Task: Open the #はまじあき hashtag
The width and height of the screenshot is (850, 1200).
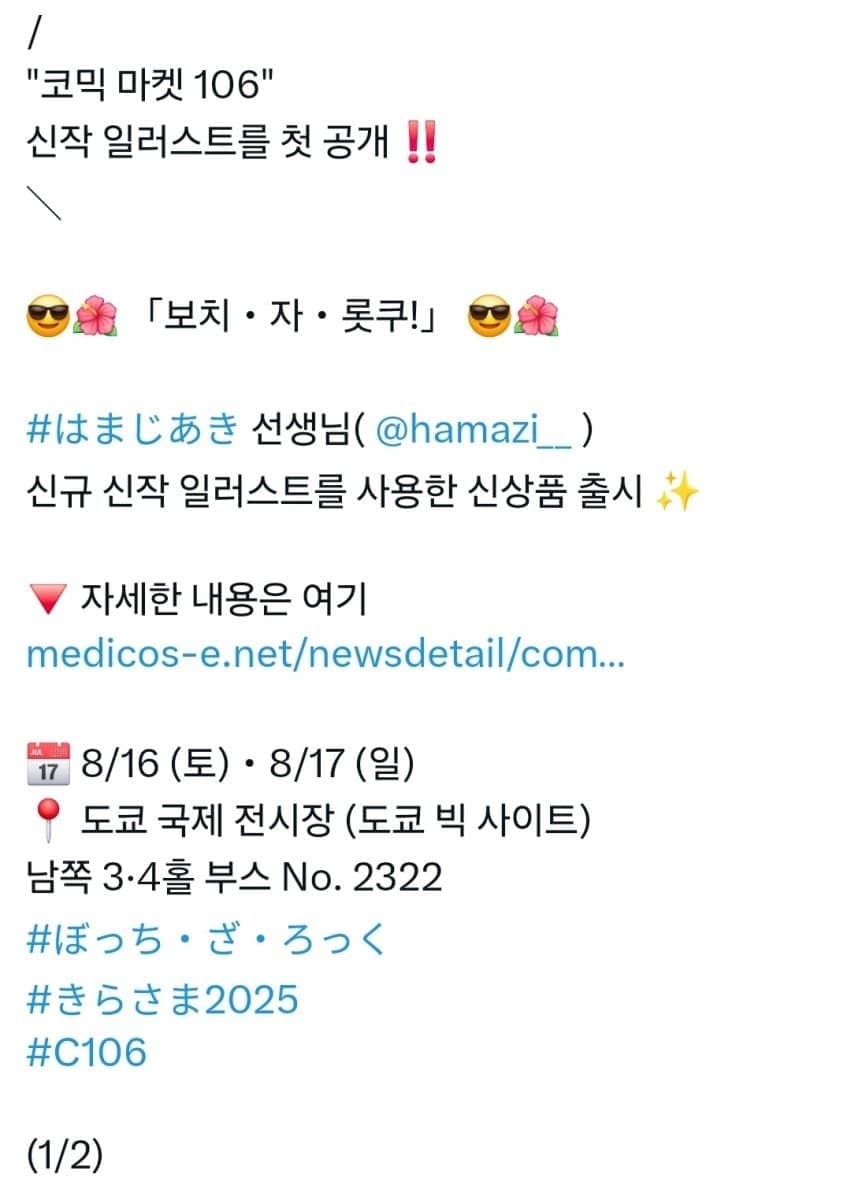Action: (x=135, y=431)
